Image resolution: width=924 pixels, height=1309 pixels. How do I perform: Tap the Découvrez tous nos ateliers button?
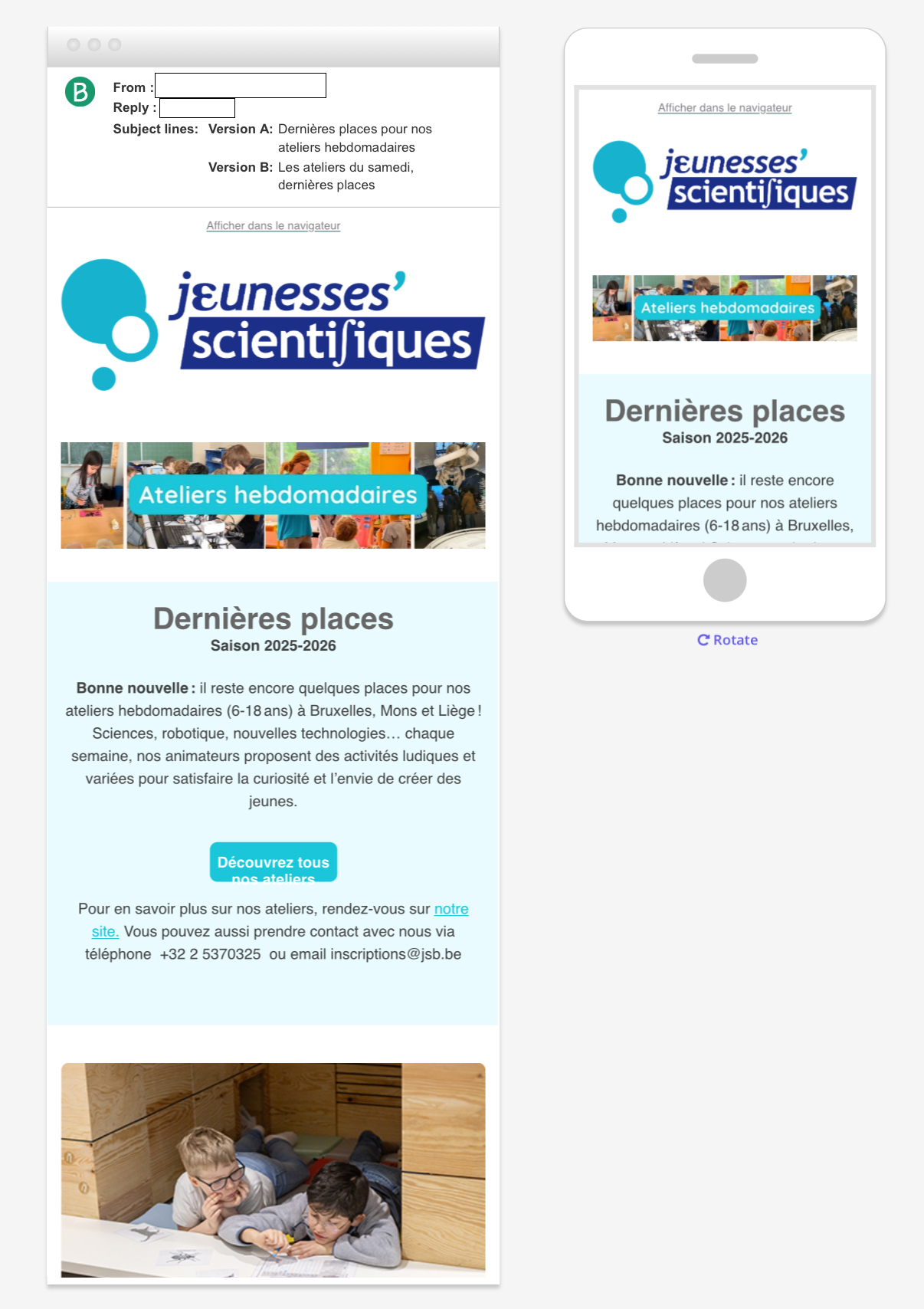click(273, 863)
